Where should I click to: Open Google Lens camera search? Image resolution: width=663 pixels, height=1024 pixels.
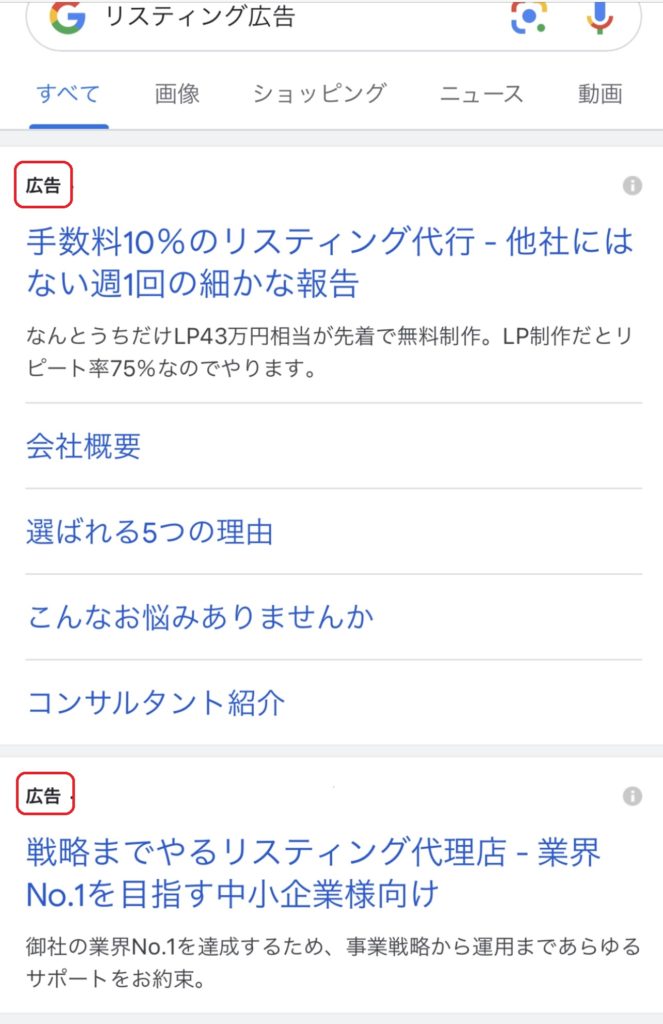click(x=529, y=16)
